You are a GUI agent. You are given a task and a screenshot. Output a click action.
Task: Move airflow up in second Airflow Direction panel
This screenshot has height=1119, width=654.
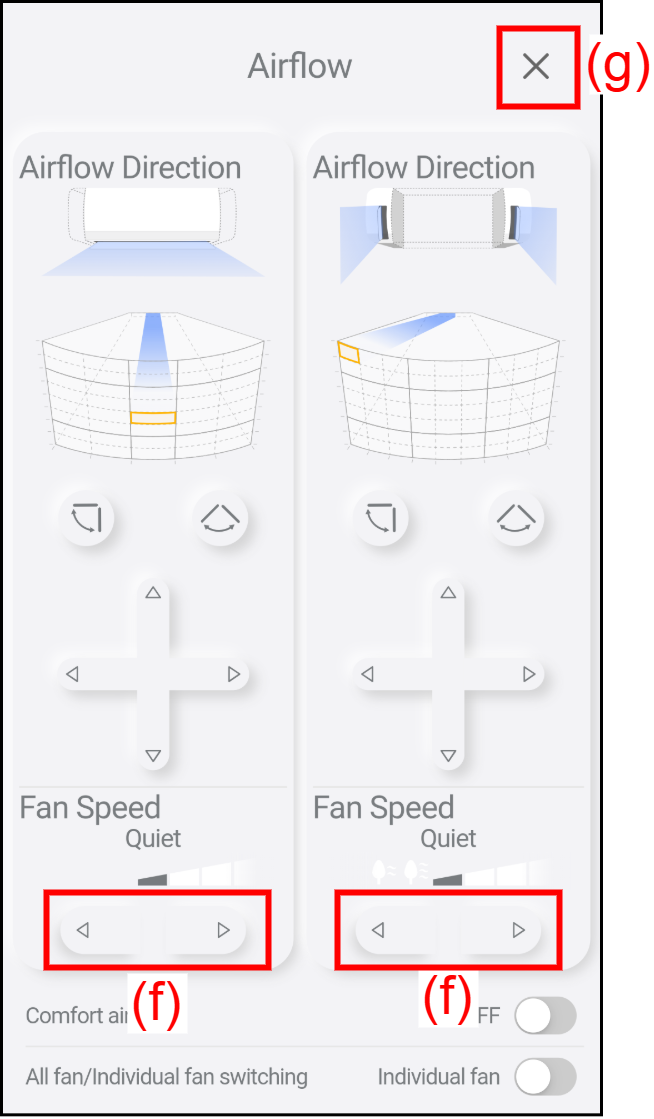tap(448, 594)
